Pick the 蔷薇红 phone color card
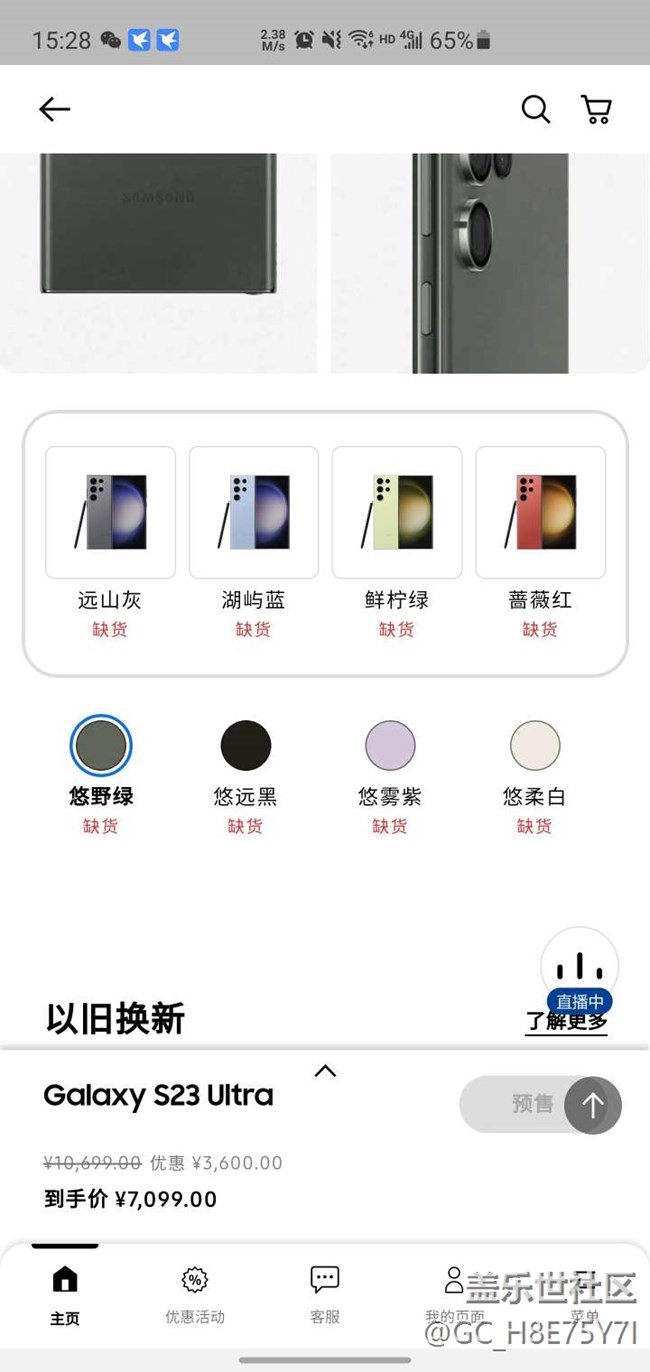This screenshot has width=650, height=1372. (540, 512)
